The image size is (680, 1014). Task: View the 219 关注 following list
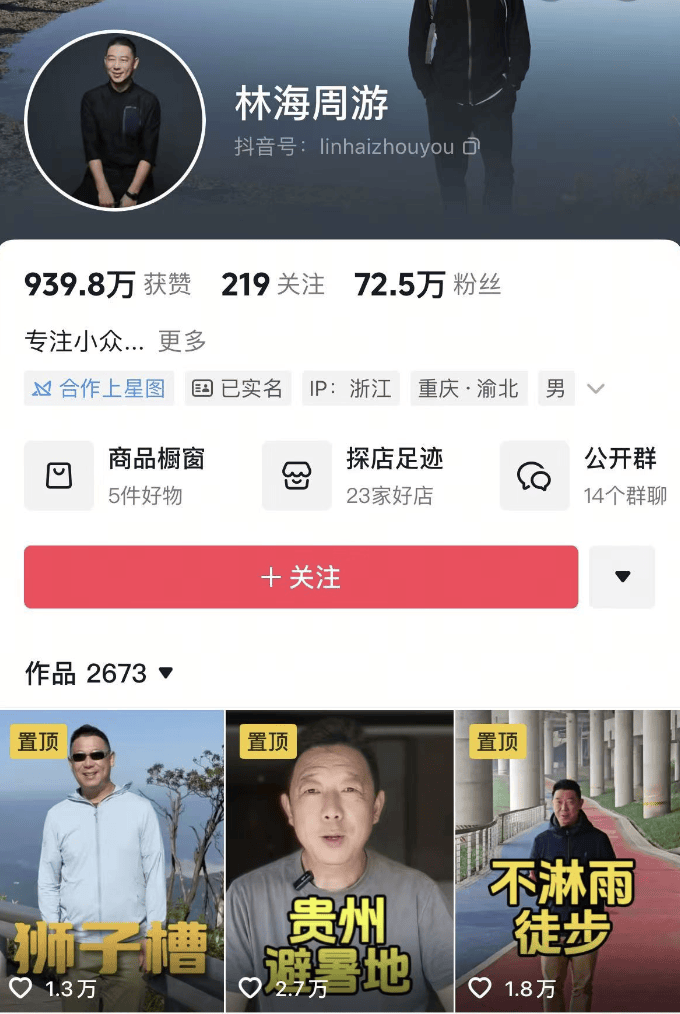coord(273,285)
